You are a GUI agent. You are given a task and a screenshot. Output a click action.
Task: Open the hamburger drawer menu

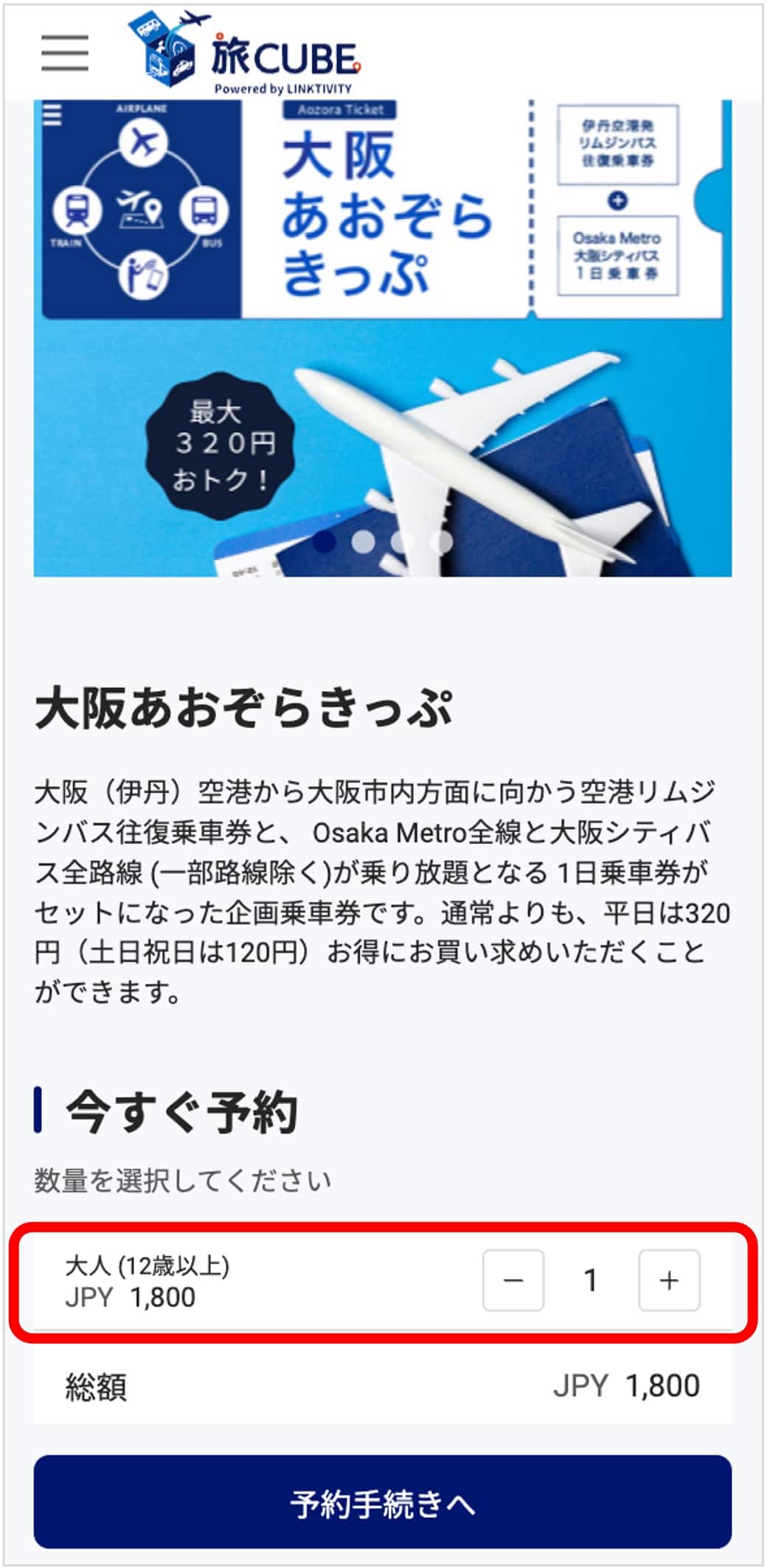click(65, 53)
